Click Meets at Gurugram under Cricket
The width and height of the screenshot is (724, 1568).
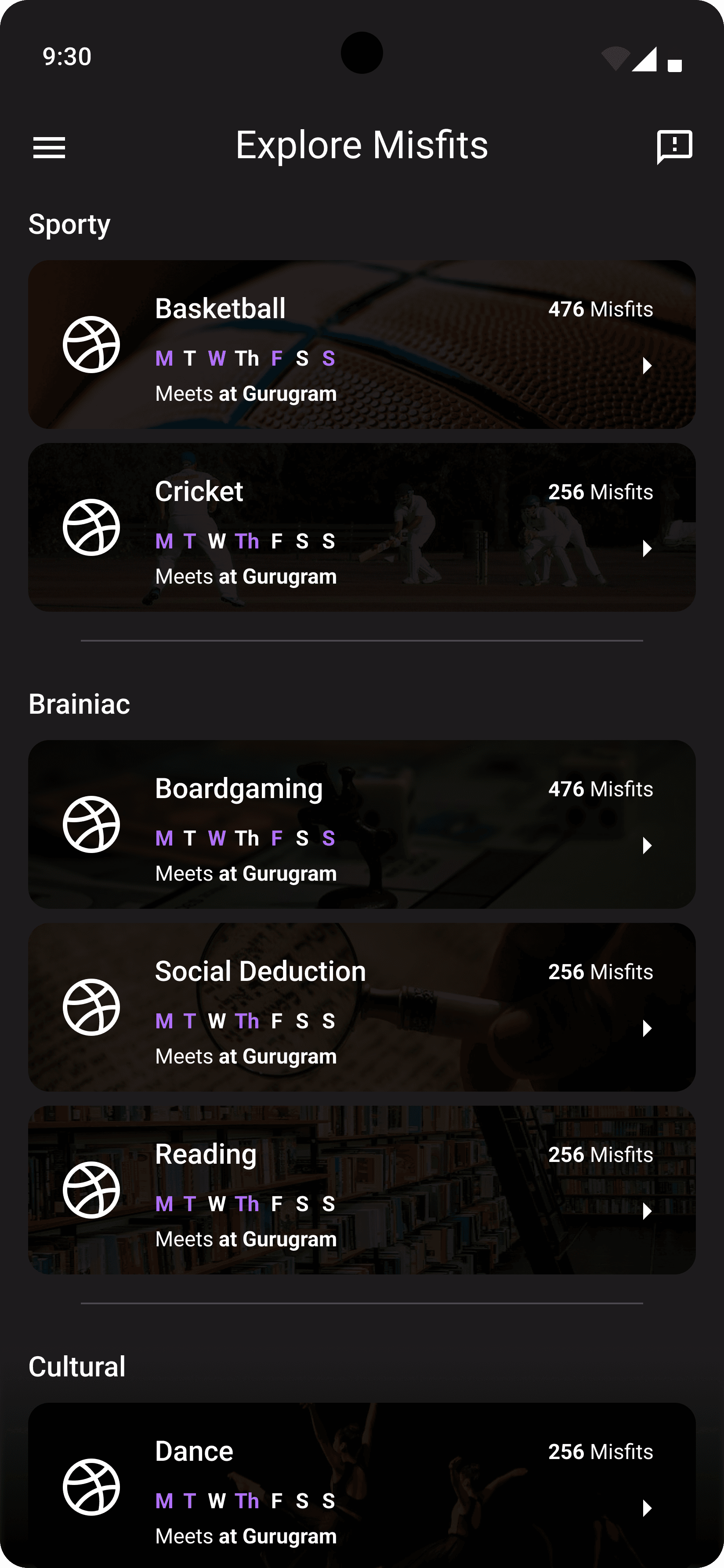(246, 576)
